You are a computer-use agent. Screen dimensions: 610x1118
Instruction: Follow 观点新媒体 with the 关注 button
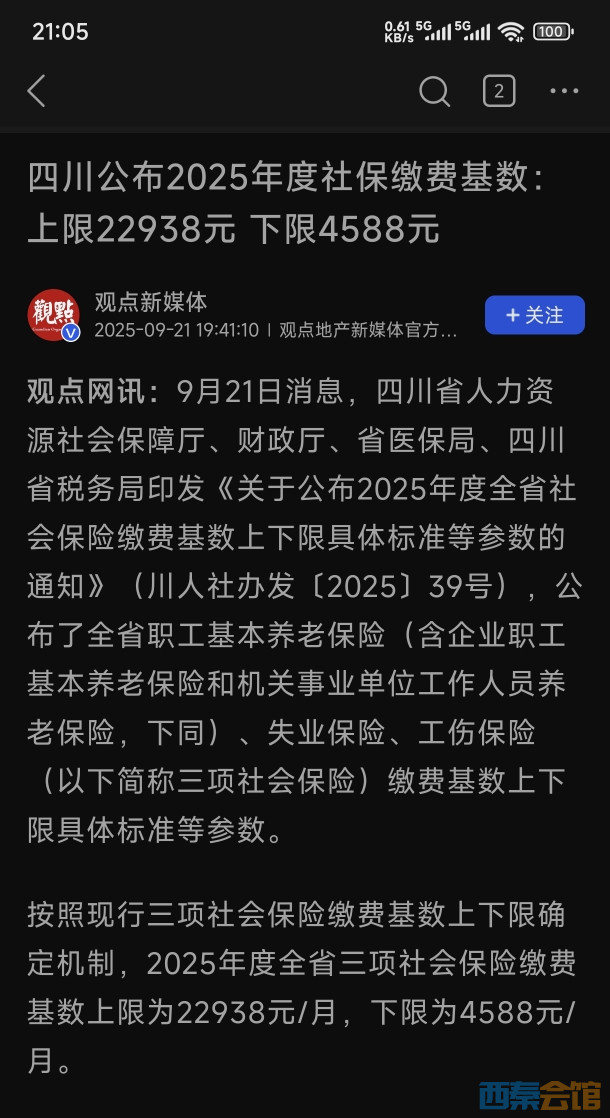point(534,315)
